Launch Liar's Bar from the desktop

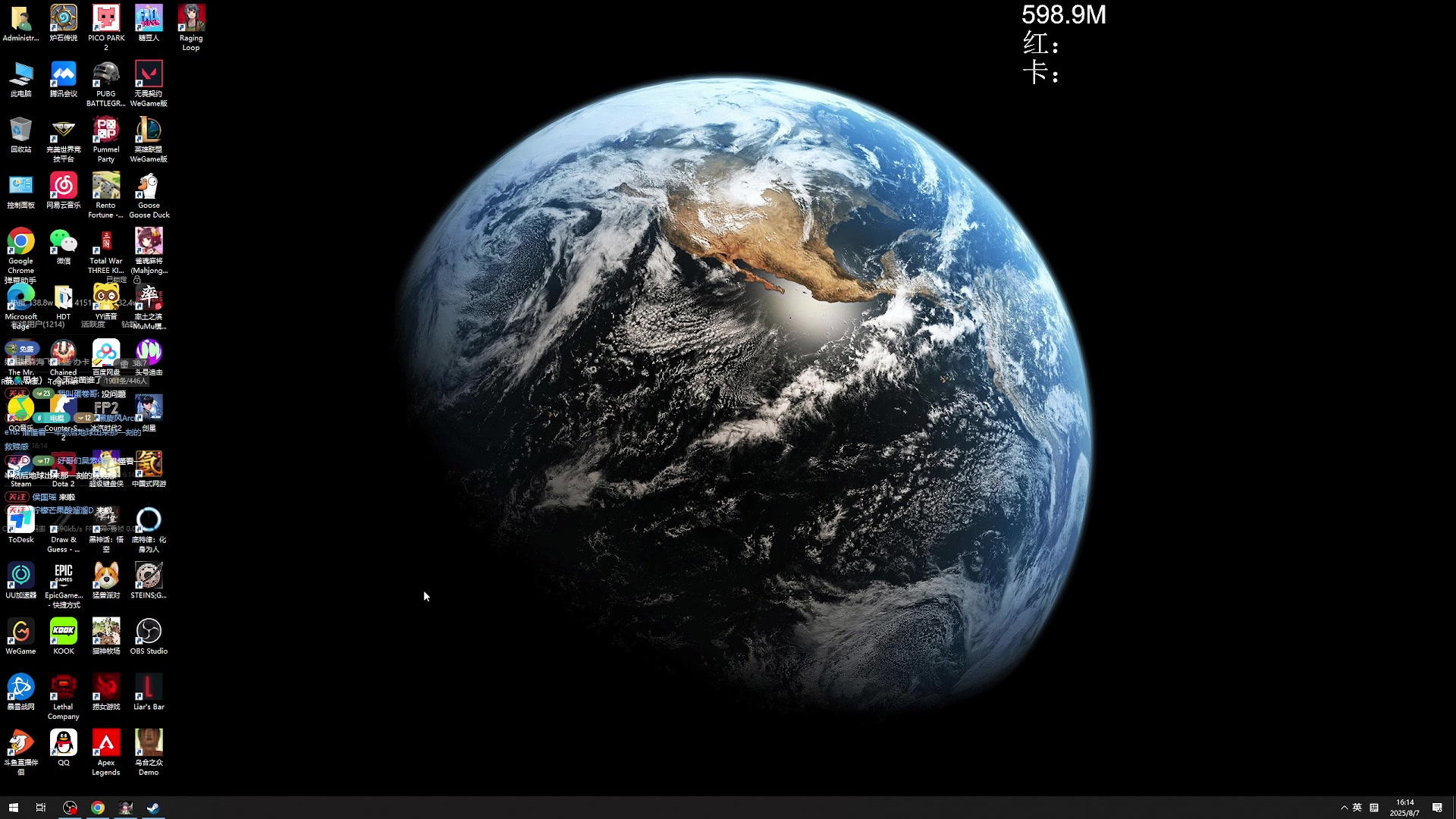click(149, 689)
